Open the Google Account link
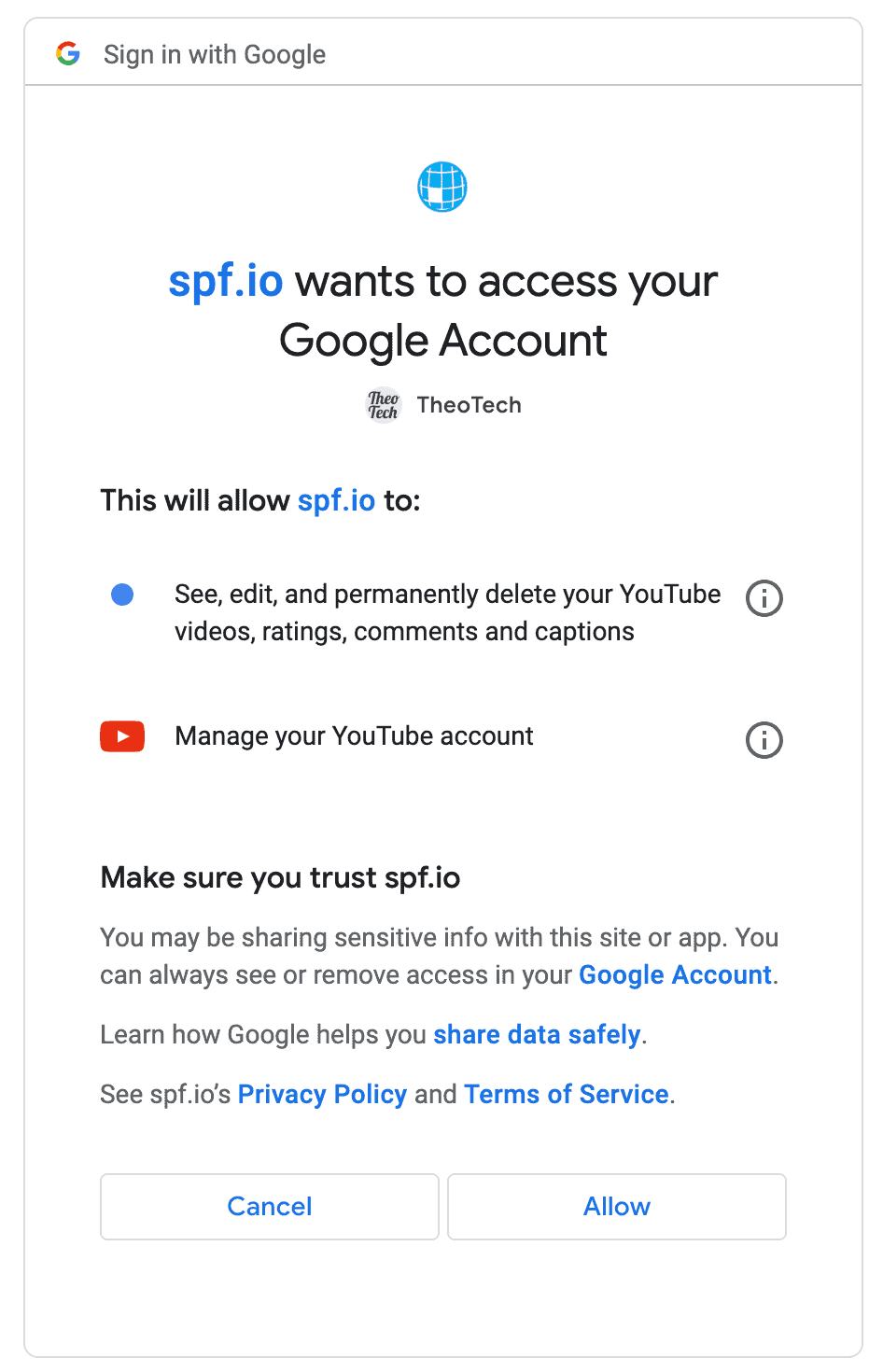 point(675,974)
